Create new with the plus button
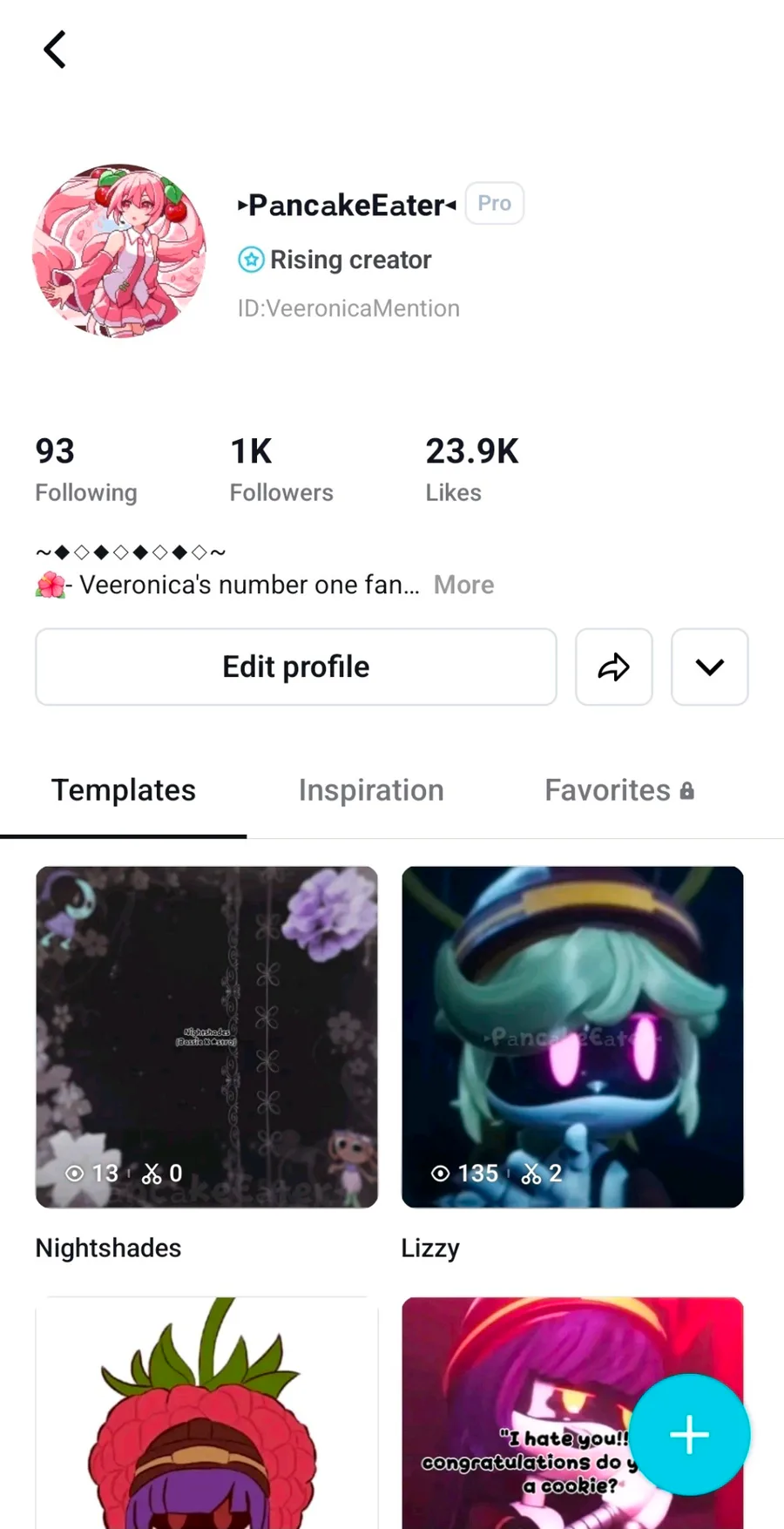This screenshot has height=1529, width=784. (689, 1435)
